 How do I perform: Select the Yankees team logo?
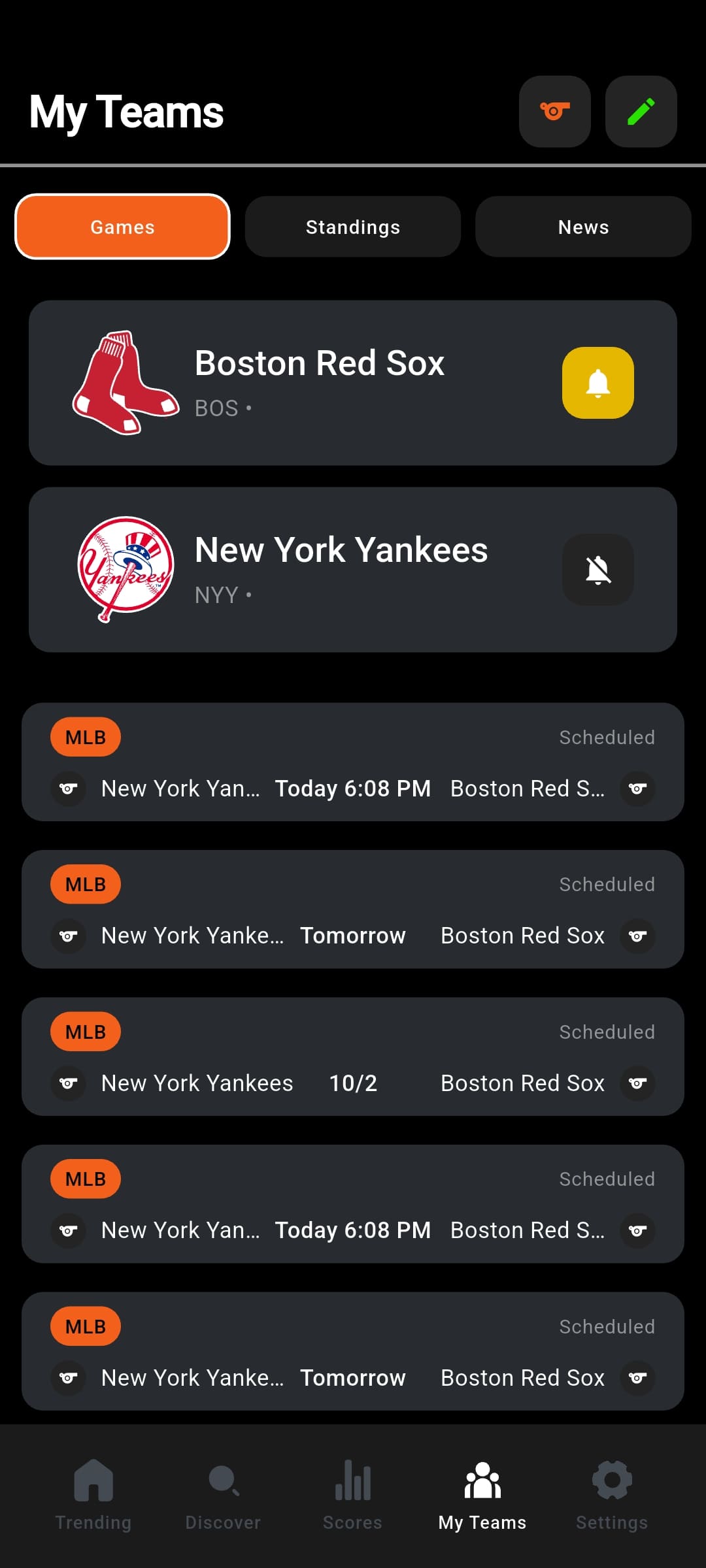(124, 569)
